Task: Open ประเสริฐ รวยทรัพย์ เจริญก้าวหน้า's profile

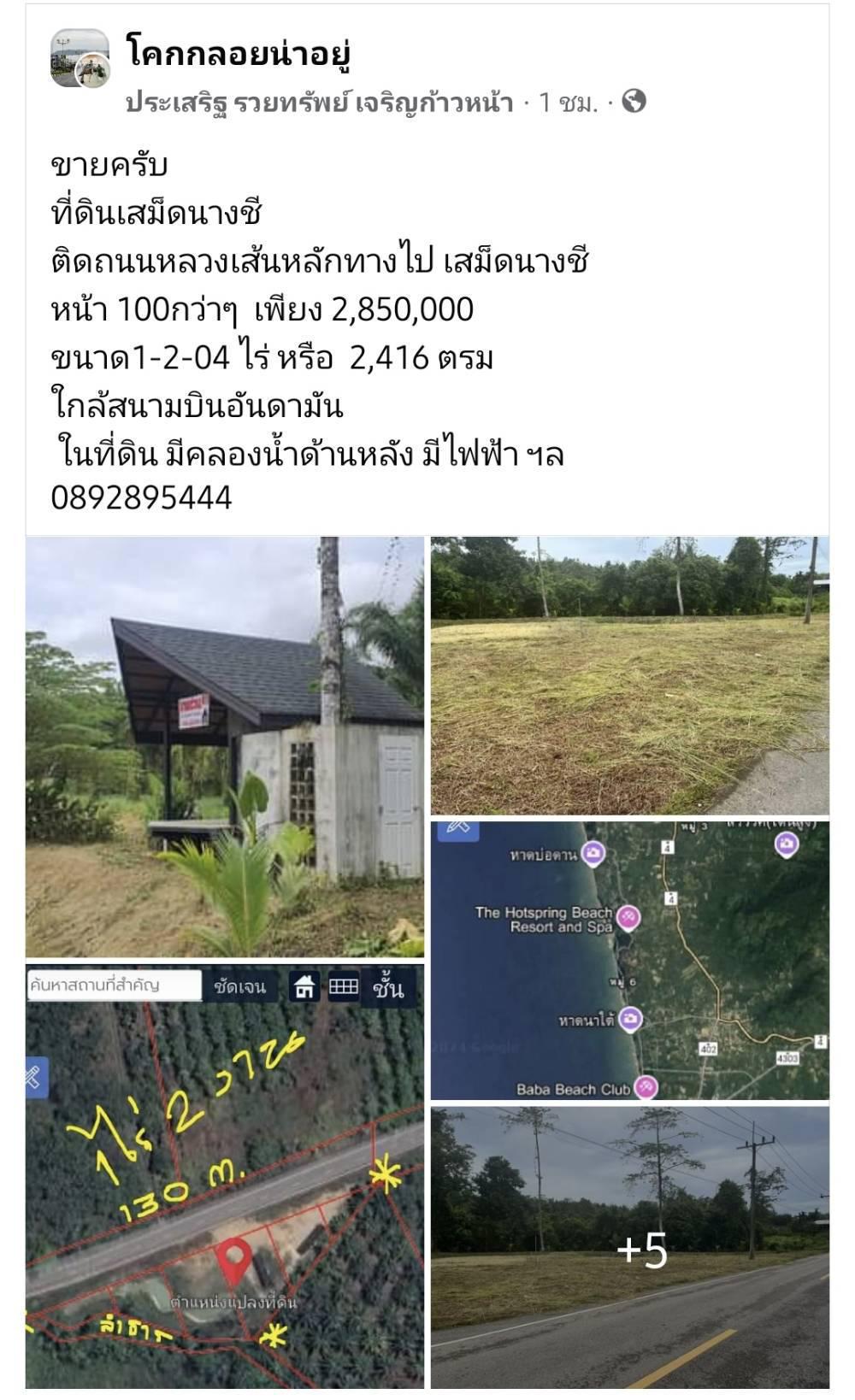Action: tap(319, 103)
